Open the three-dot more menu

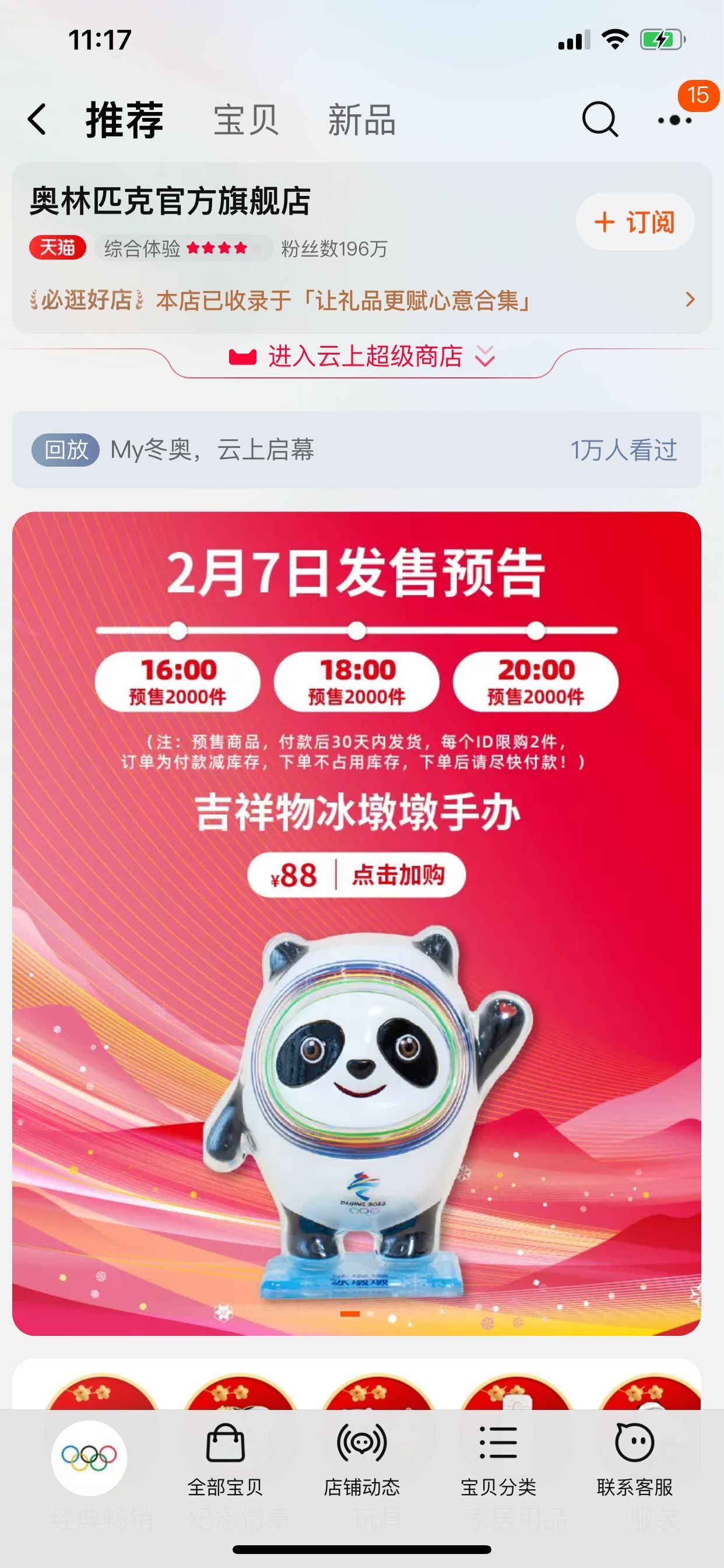pyautogui.click(x=674, y=120)
